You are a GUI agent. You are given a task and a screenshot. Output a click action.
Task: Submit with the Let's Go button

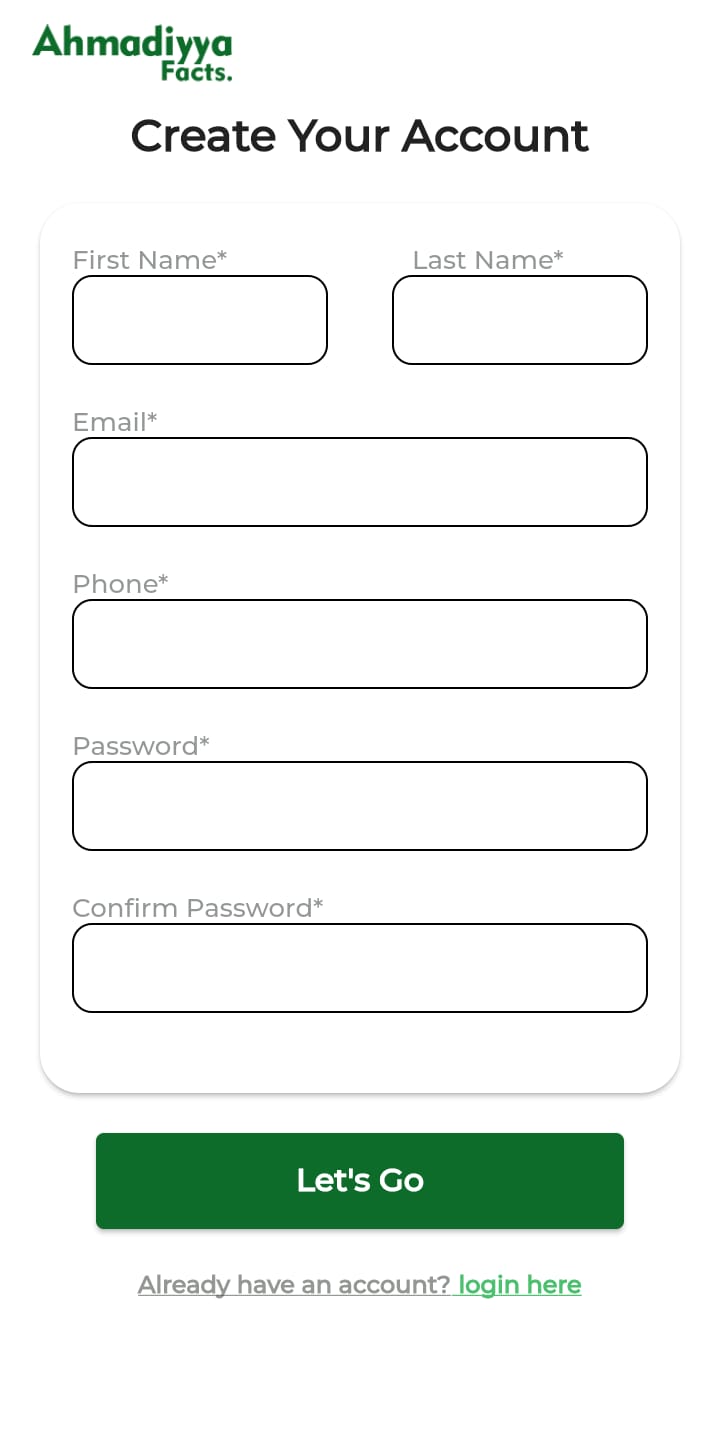pyautogui.click(x=360, y=1181)
